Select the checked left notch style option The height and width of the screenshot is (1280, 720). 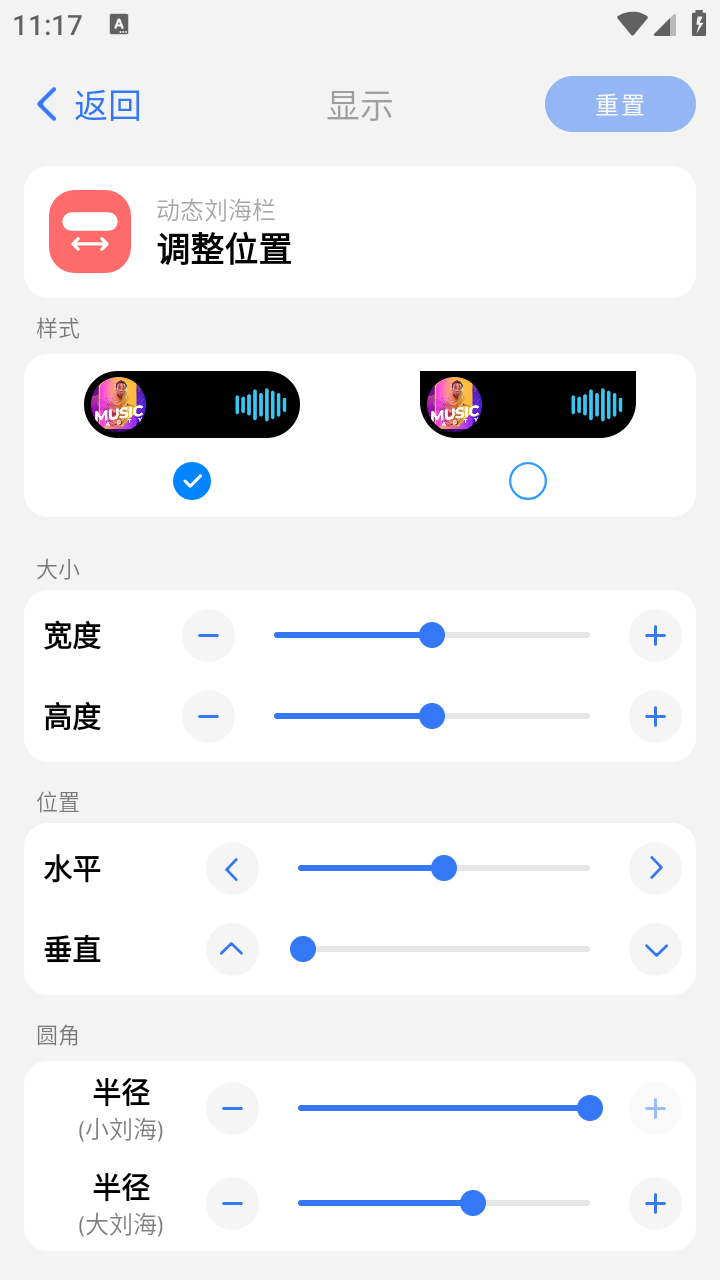[x=191, y=480]
